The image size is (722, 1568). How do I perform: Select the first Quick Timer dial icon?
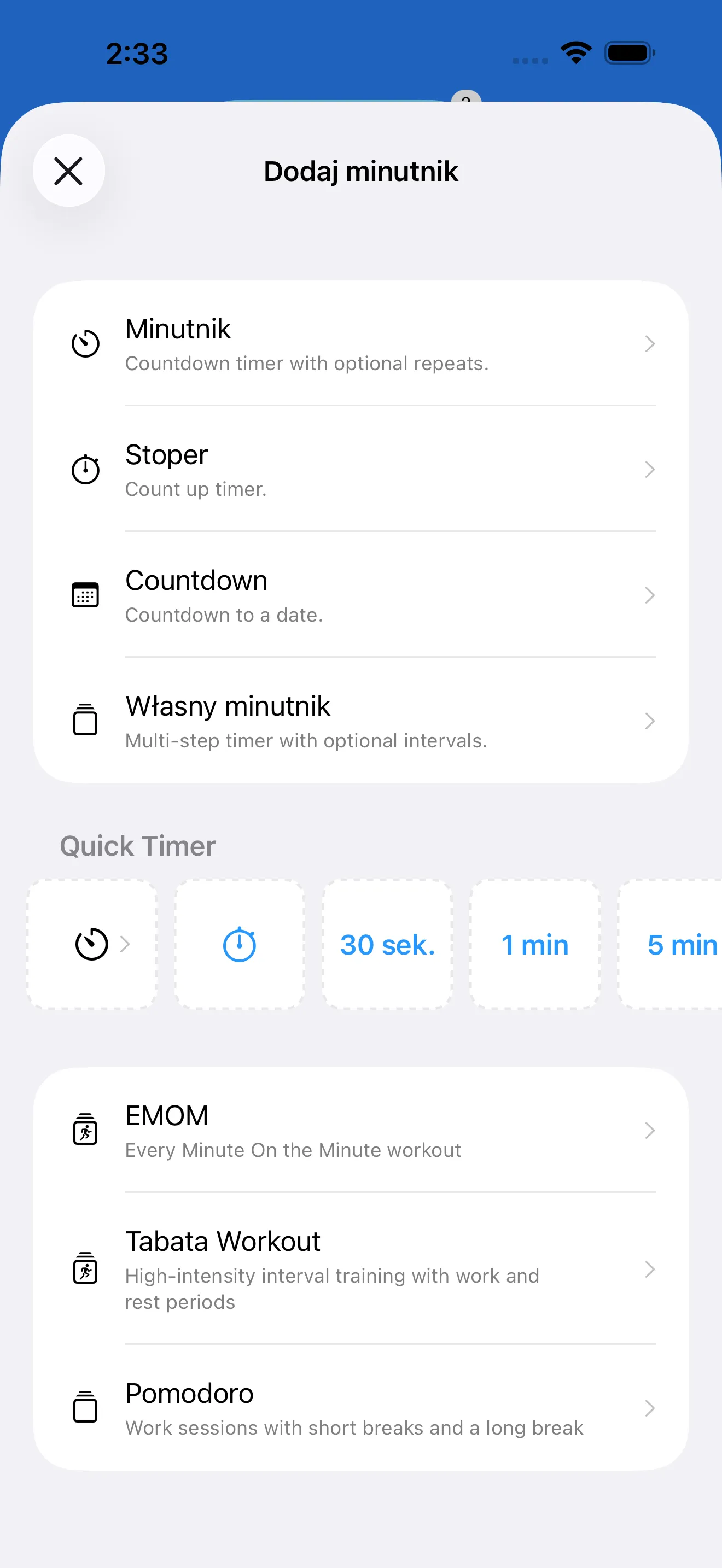90,944
